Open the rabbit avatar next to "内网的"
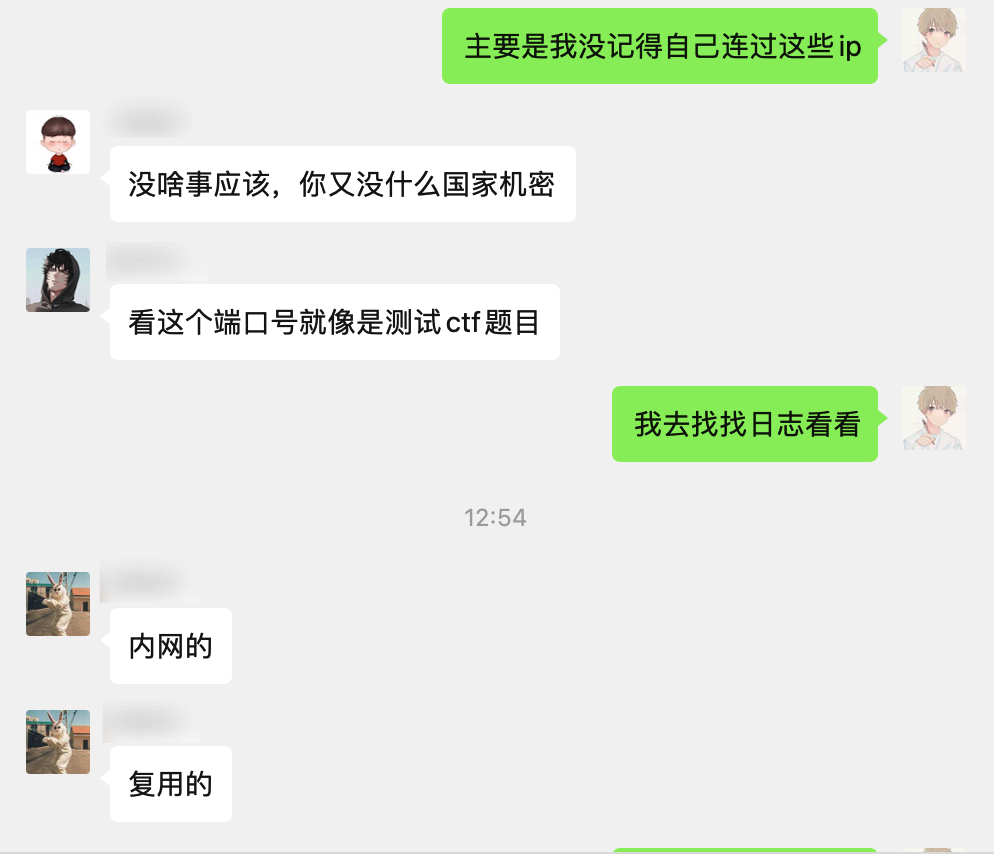Image resolution: width=994 pixels, height=854 pixels. [x=58, y=604]
